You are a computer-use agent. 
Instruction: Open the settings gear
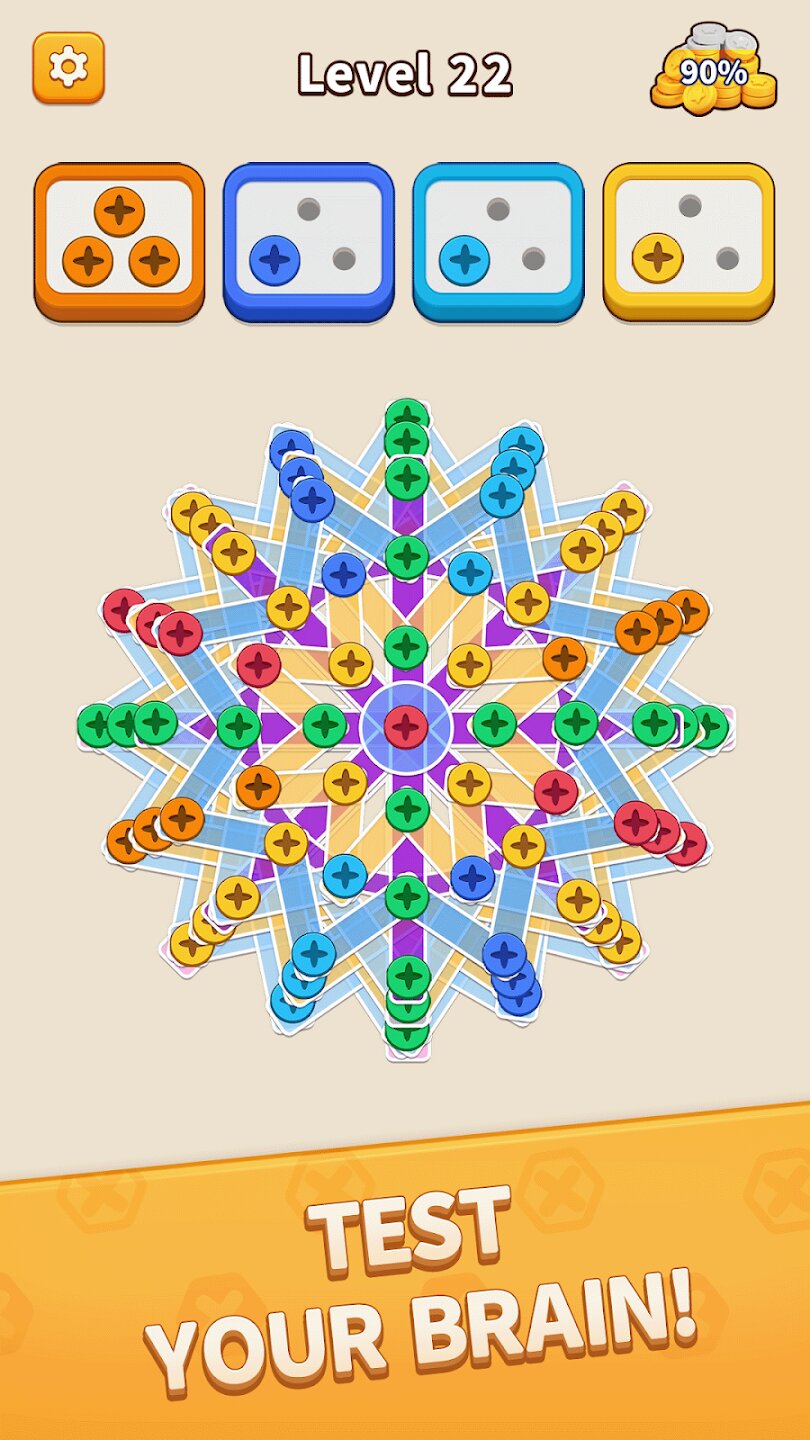[x=68, y=67]
